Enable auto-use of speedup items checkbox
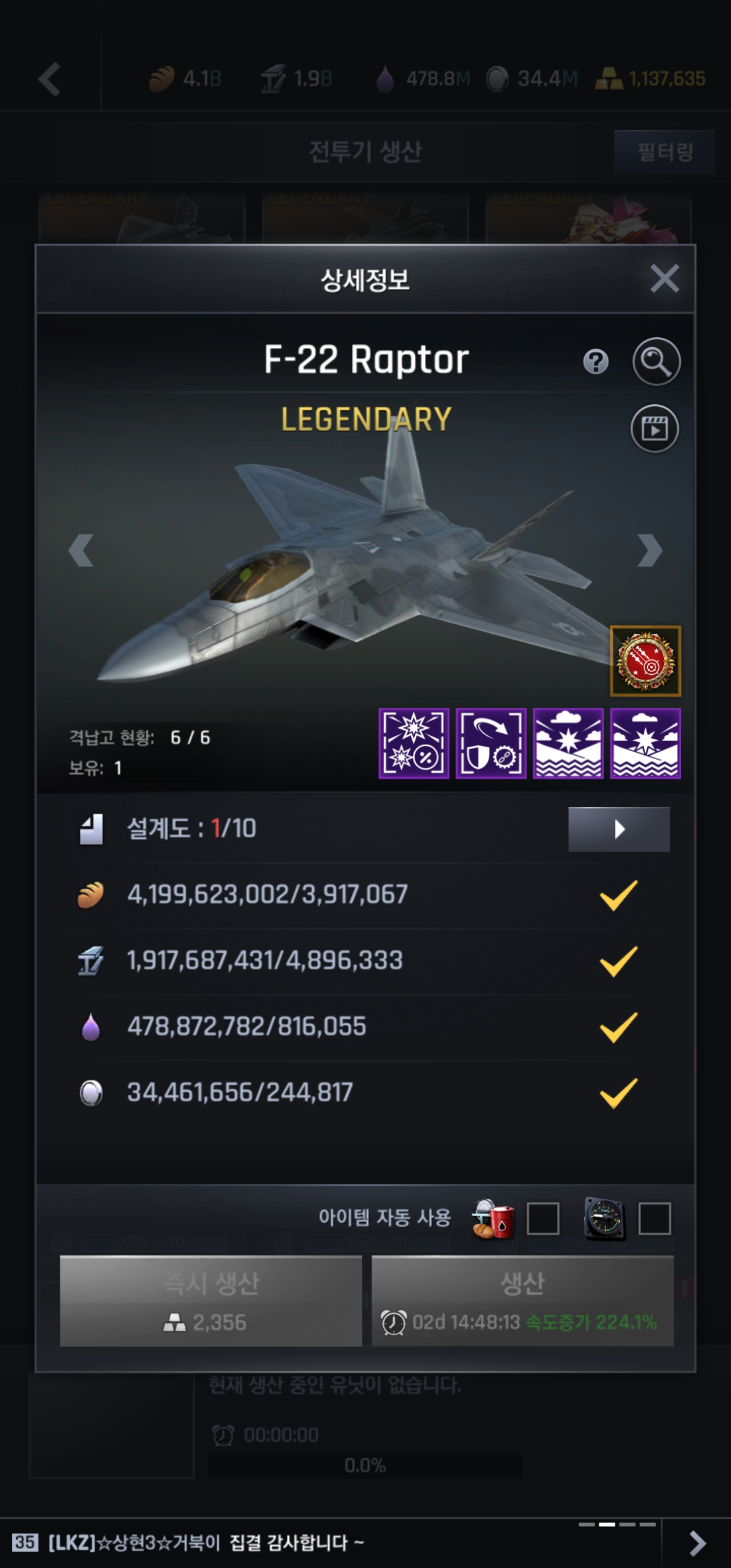 coord(654,1218)
